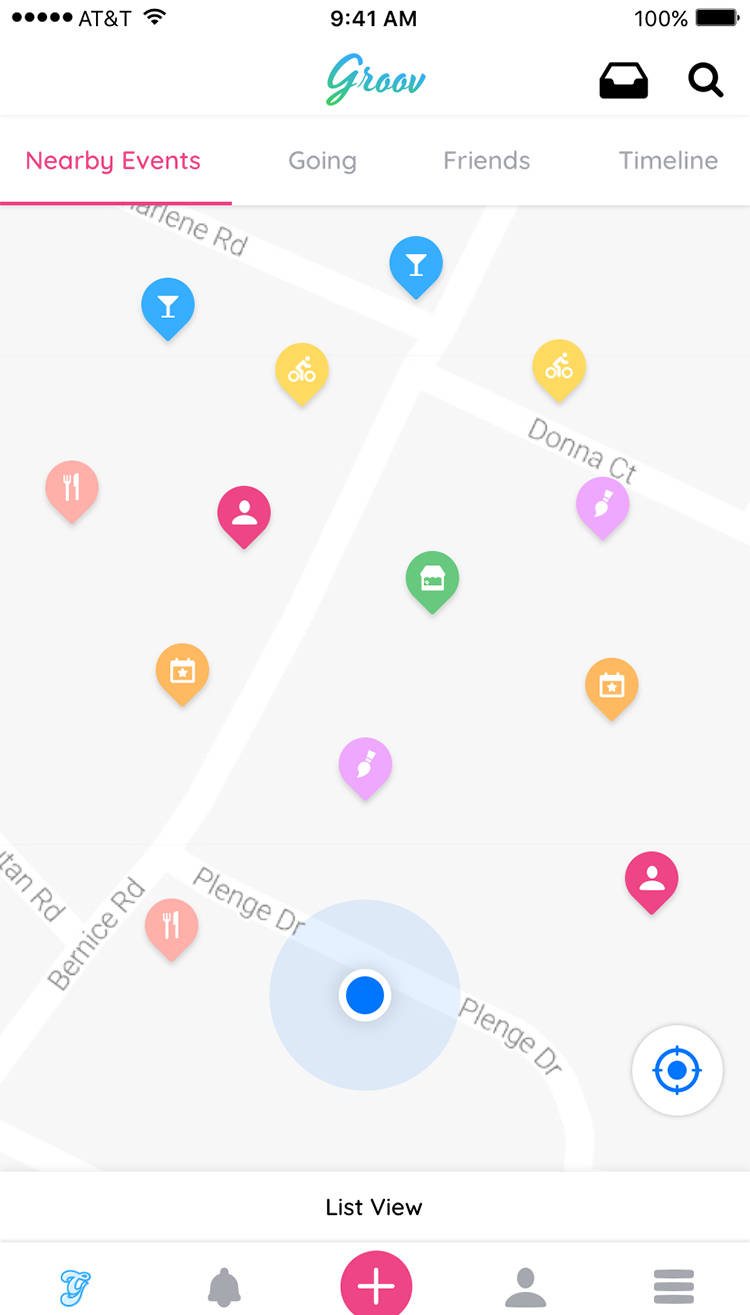750x1315 pixels.
Task: Tap the paintbrush pin near Donna Ct
Action: coord(602,505)
